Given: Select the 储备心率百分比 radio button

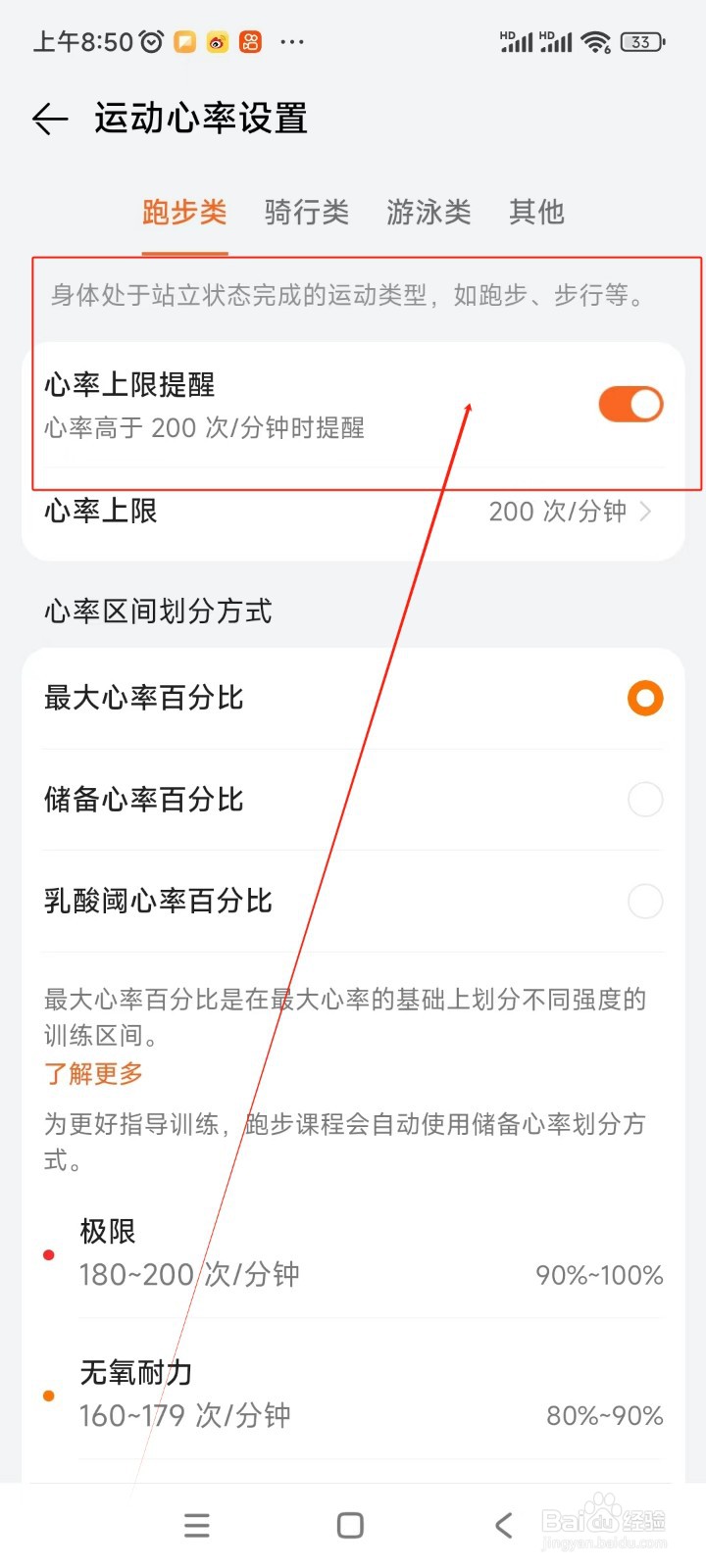Looking at the screenshot, I should coord(644,800).
